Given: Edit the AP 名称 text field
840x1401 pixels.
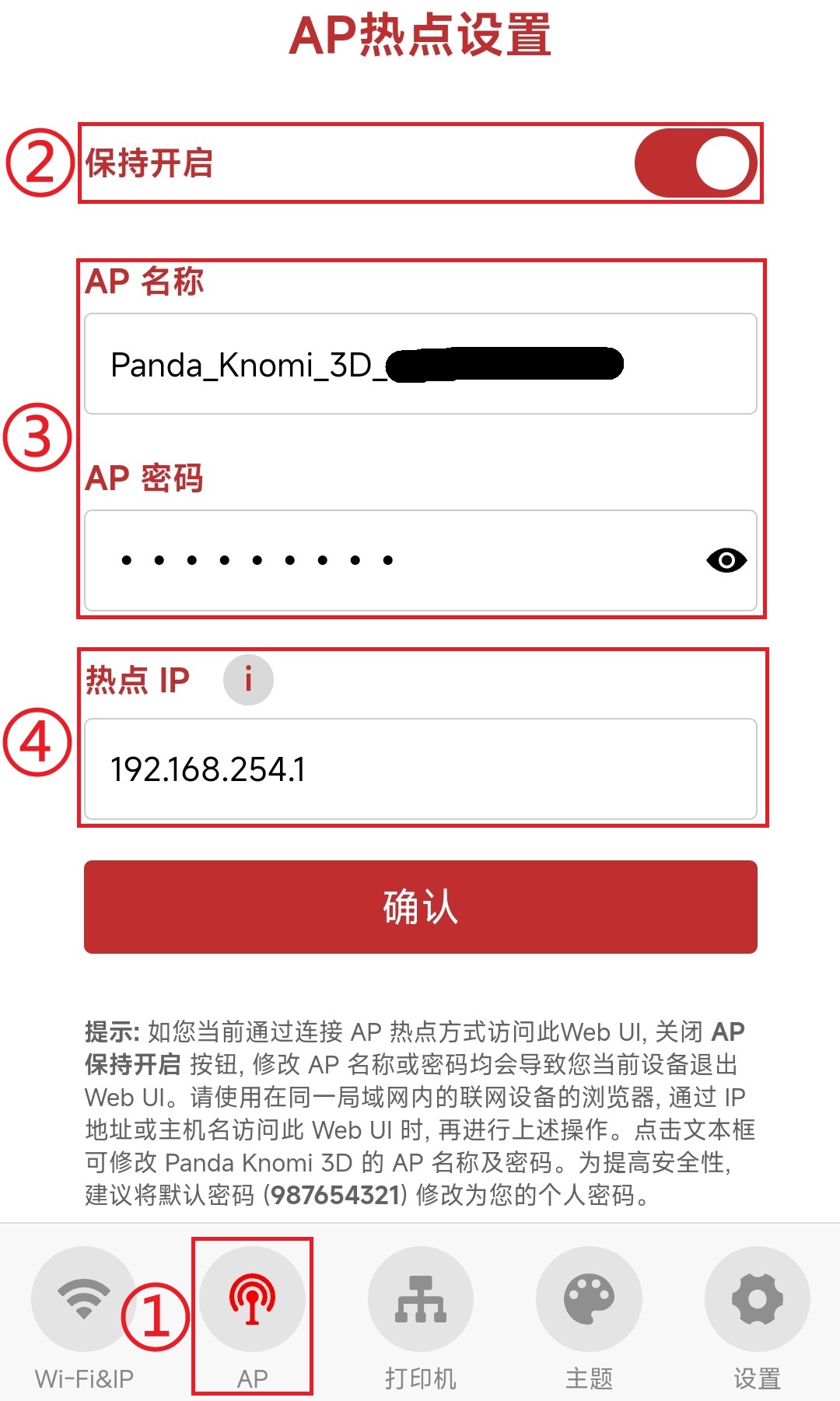Looking at the screenshot, I should [x=420, y=364].
